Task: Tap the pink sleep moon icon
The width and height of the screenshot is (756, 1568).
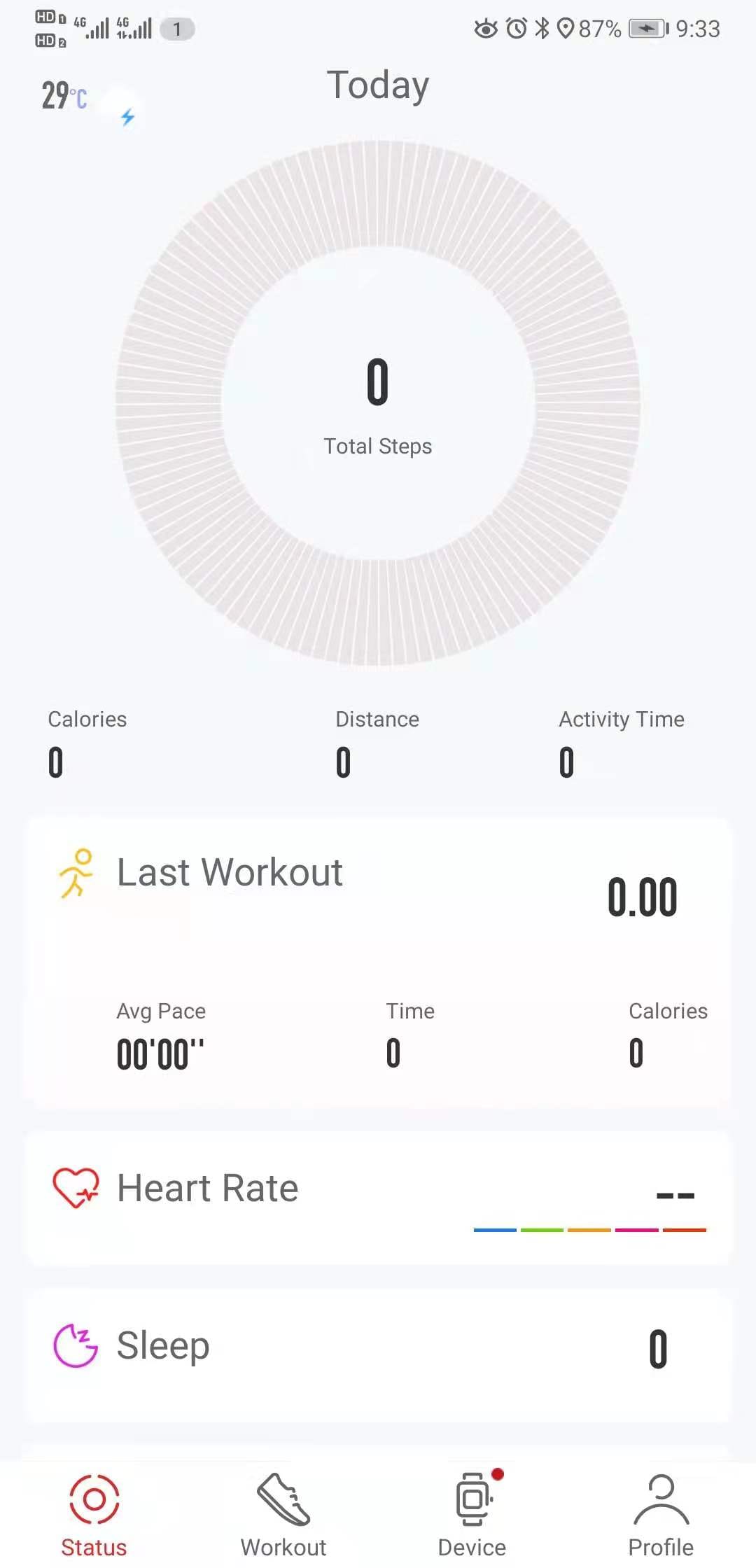Action: click(75, 1344)
